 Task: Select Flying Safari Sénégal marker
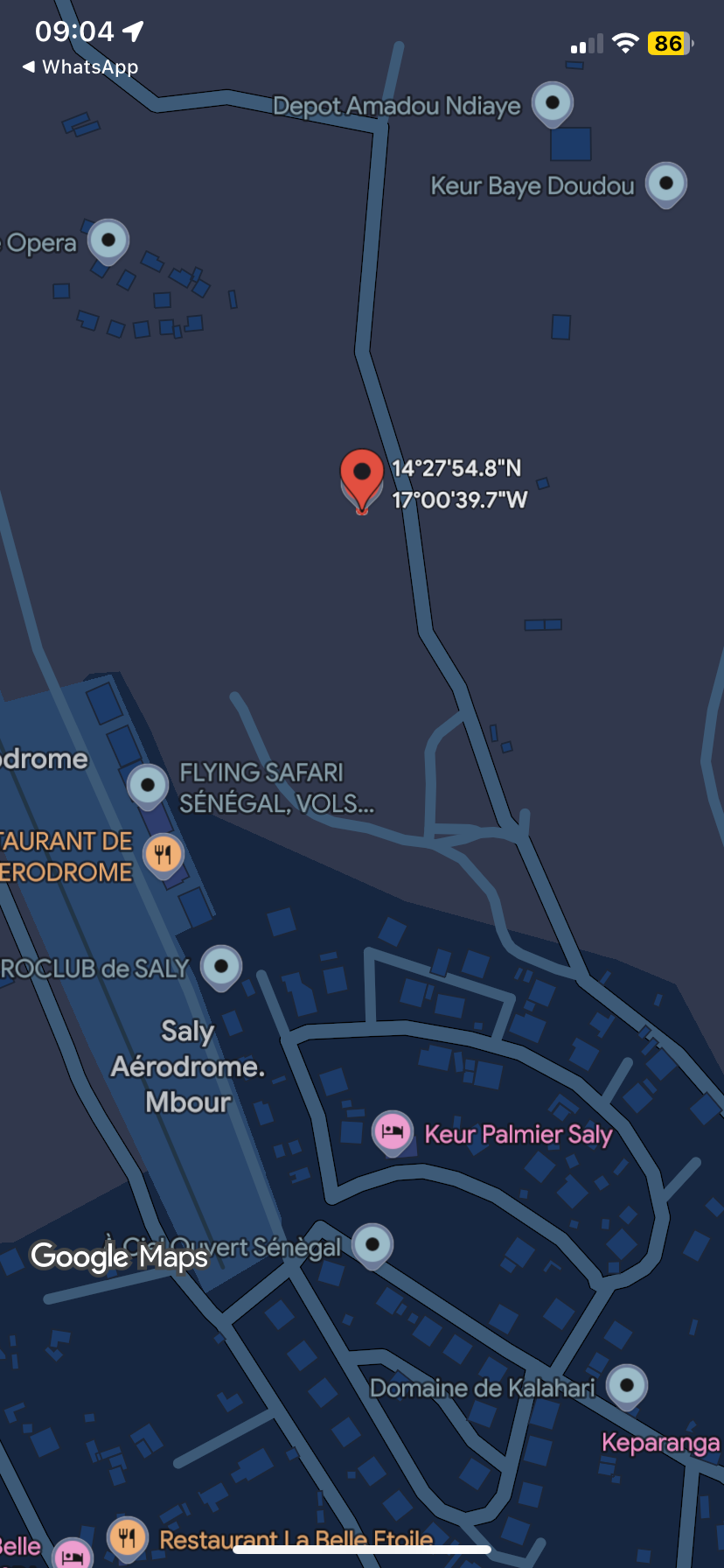click(x=148, y=786)
